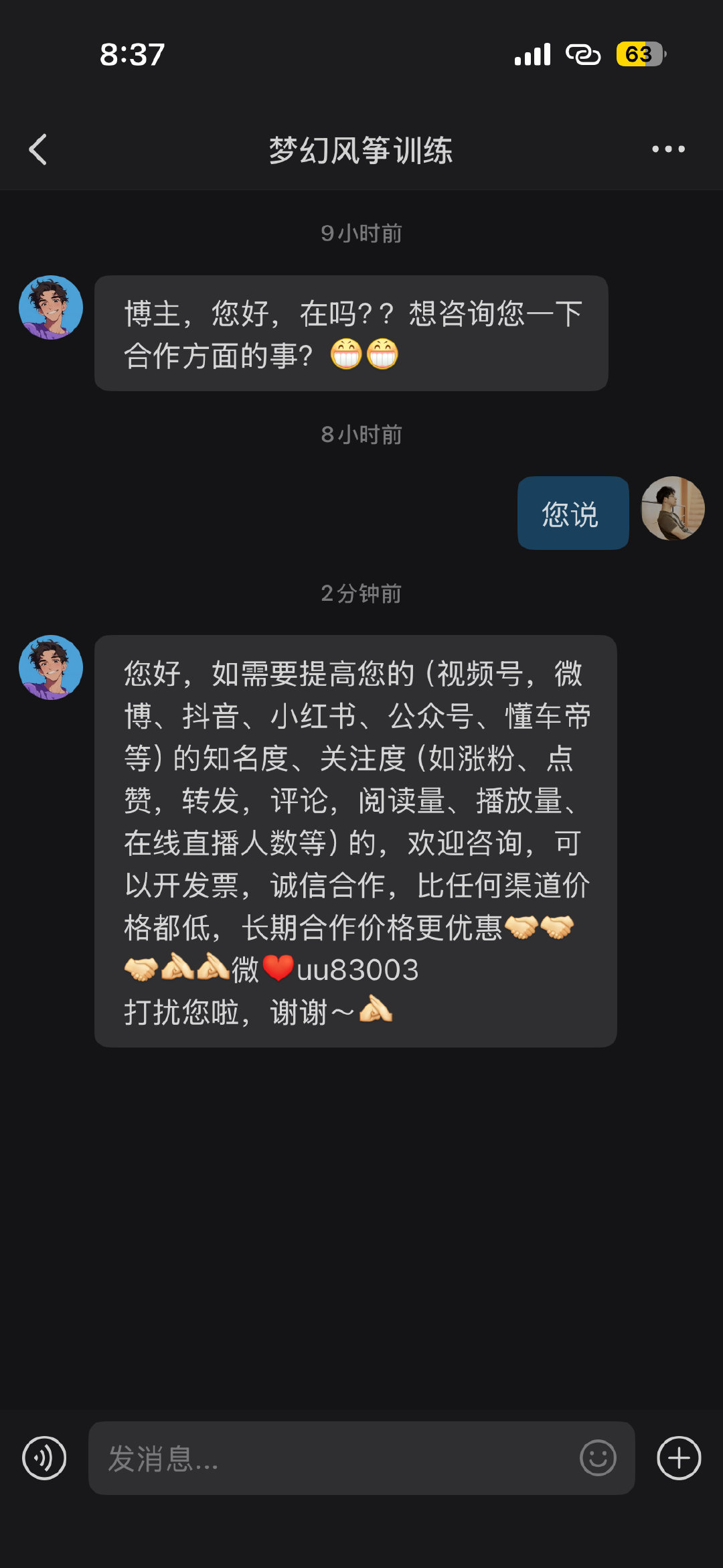Open the chat options via three-dot menu
Viewport: 723px width, 1568px height.
(667, 149)
